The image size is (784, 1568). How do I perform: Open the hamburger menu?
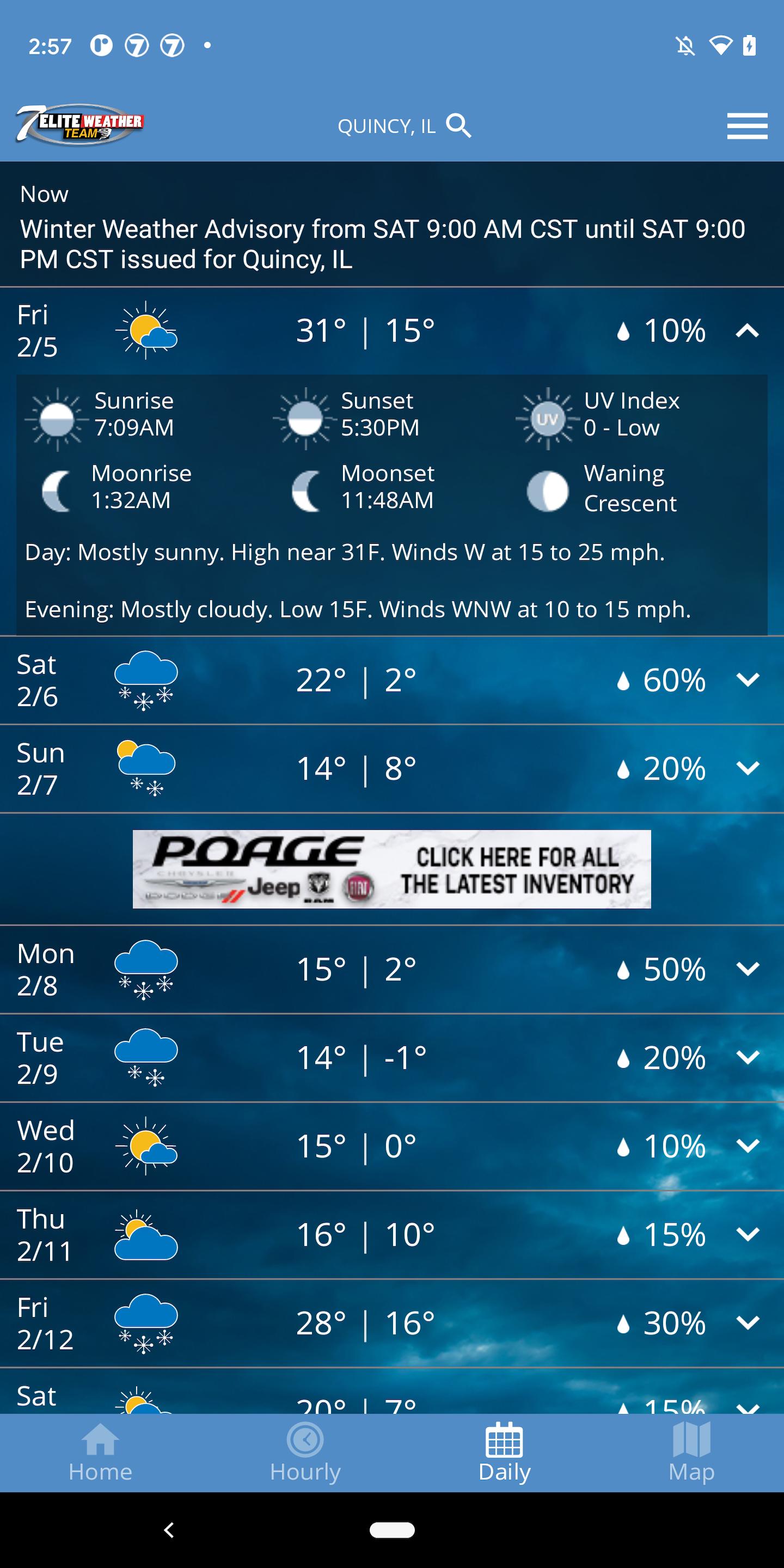747,126
